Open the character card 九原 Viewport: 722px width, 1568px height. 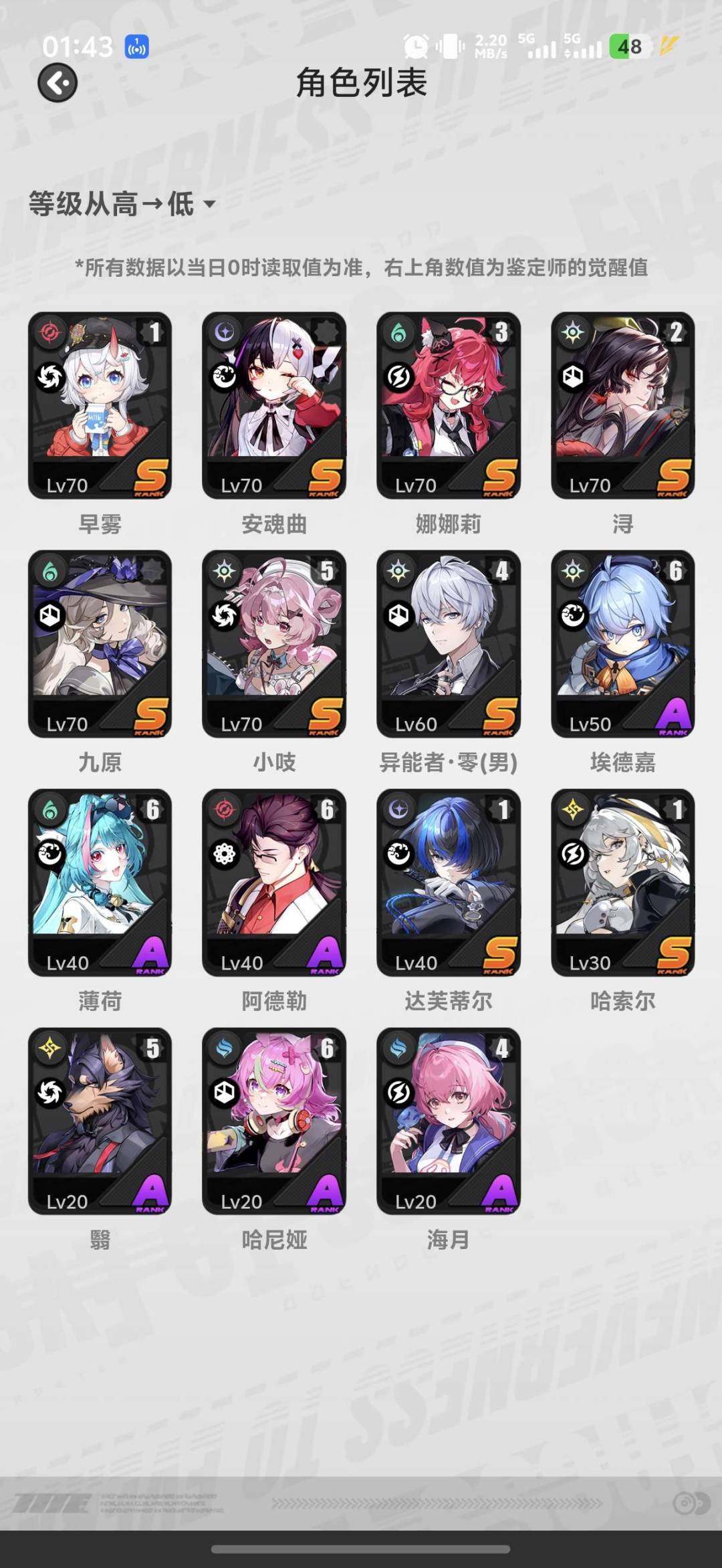point(100,644)
